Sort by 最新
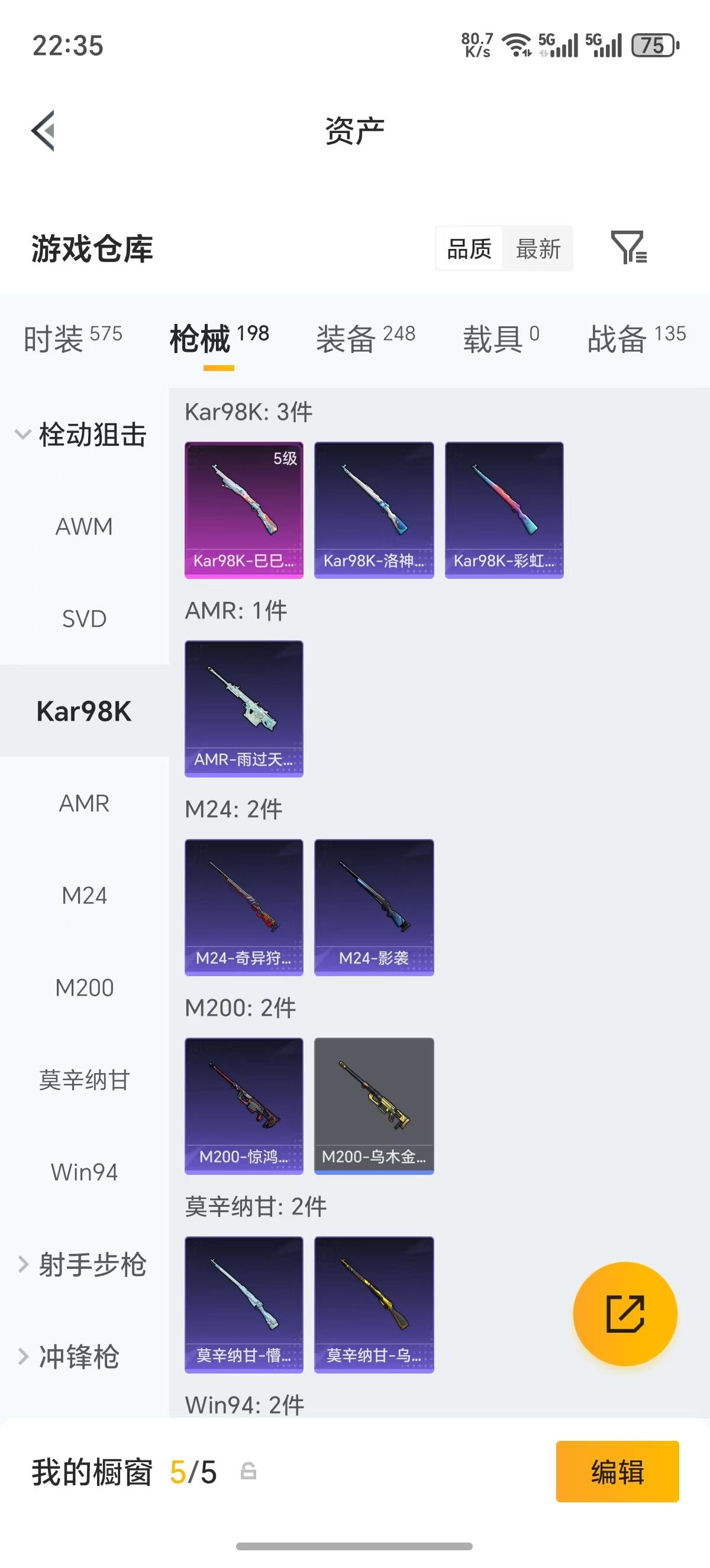This screenshot has height=1568, width=710. [538, 248]
